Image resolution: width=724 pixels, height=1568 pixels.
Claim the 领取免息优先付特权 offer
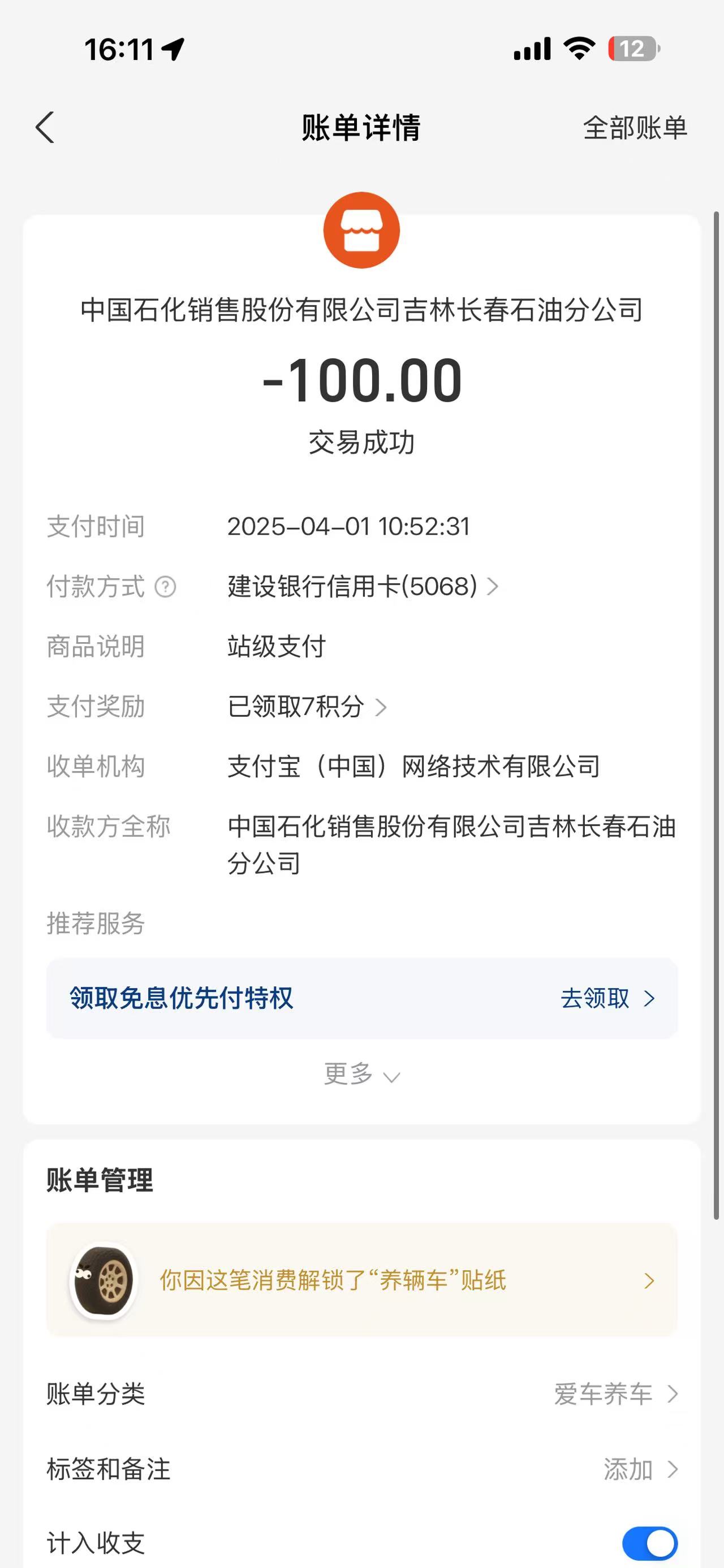[x=361, y=998]
